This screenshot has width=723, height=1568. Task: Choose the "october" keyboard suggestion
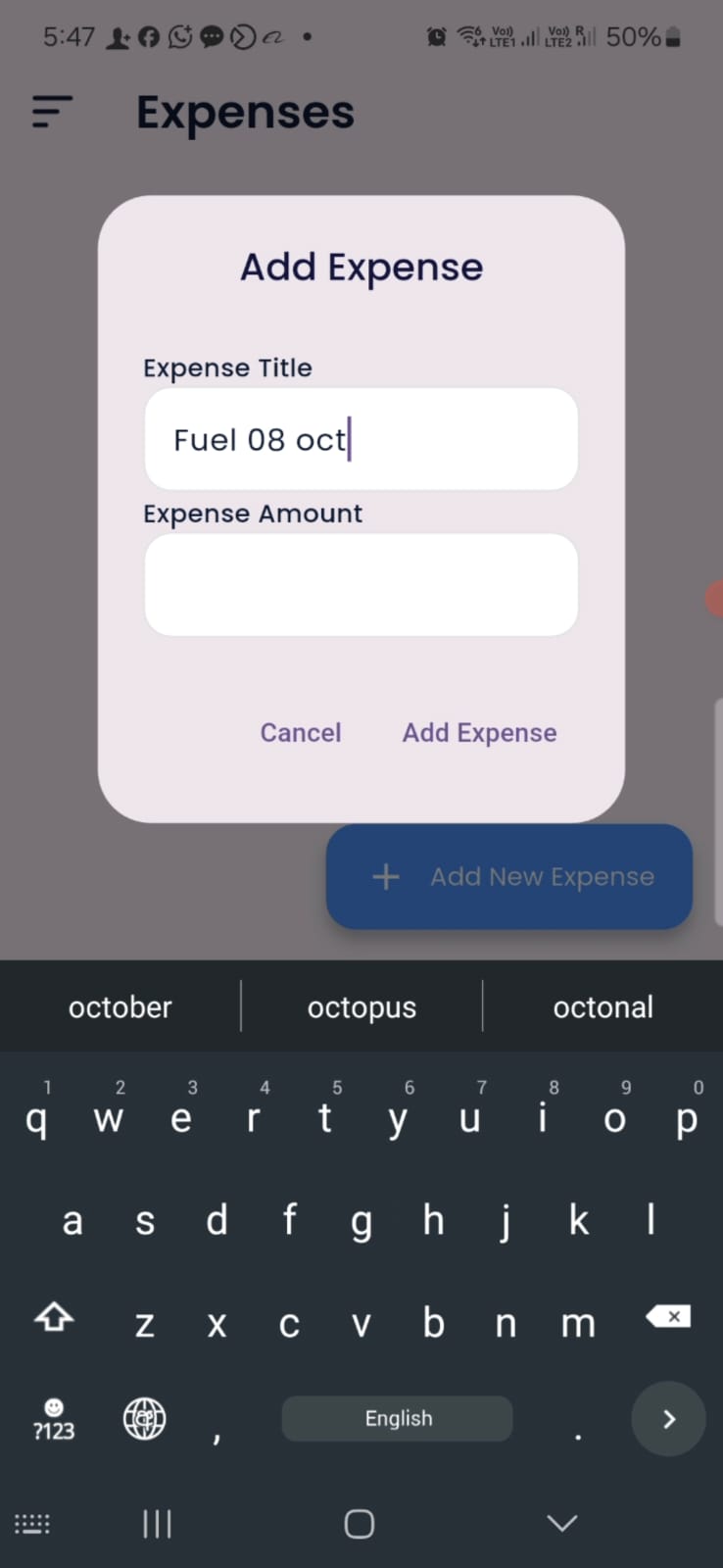(x=120, y=1007)
